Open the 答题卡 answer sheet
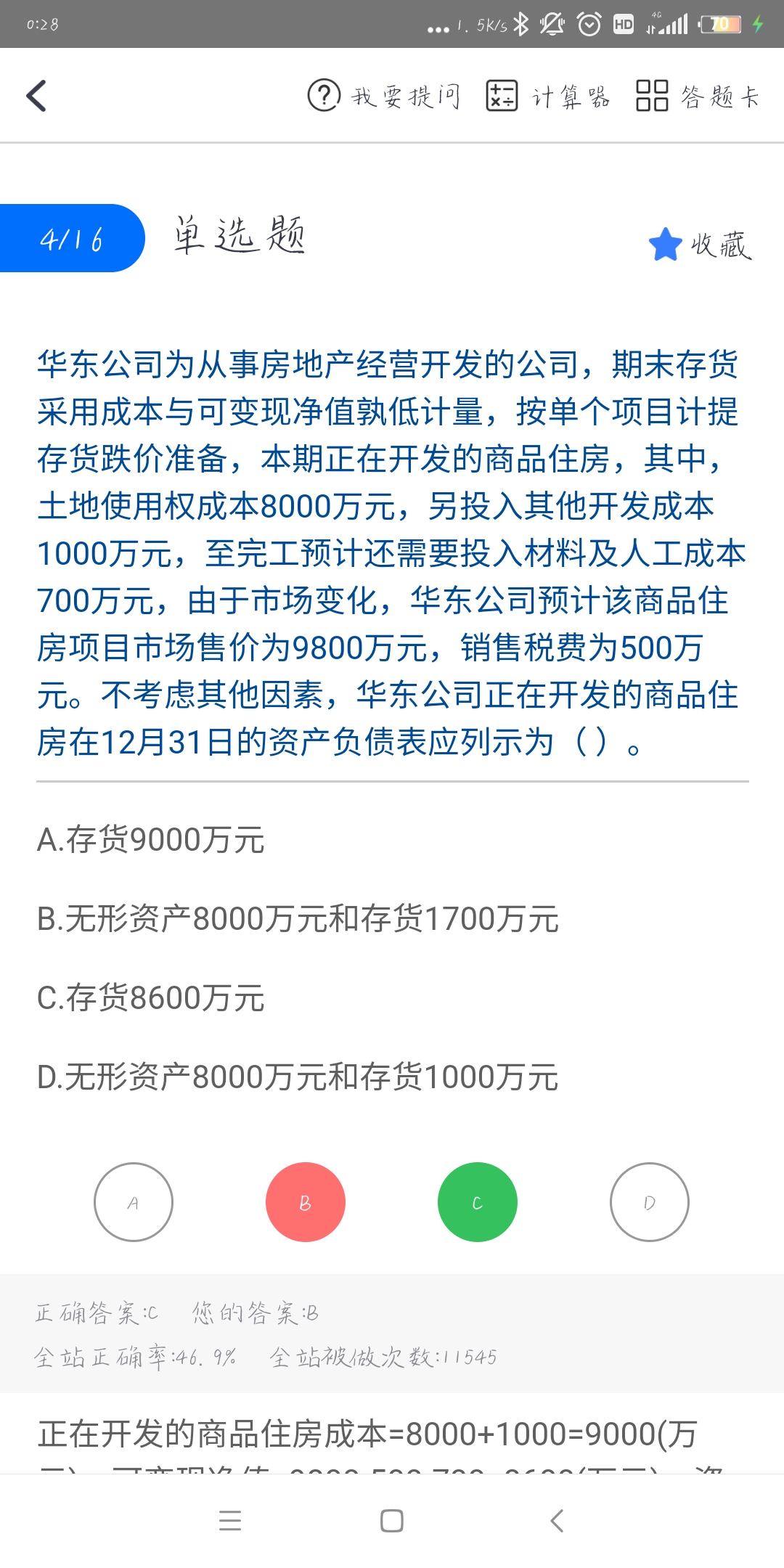 coord(697,96)
